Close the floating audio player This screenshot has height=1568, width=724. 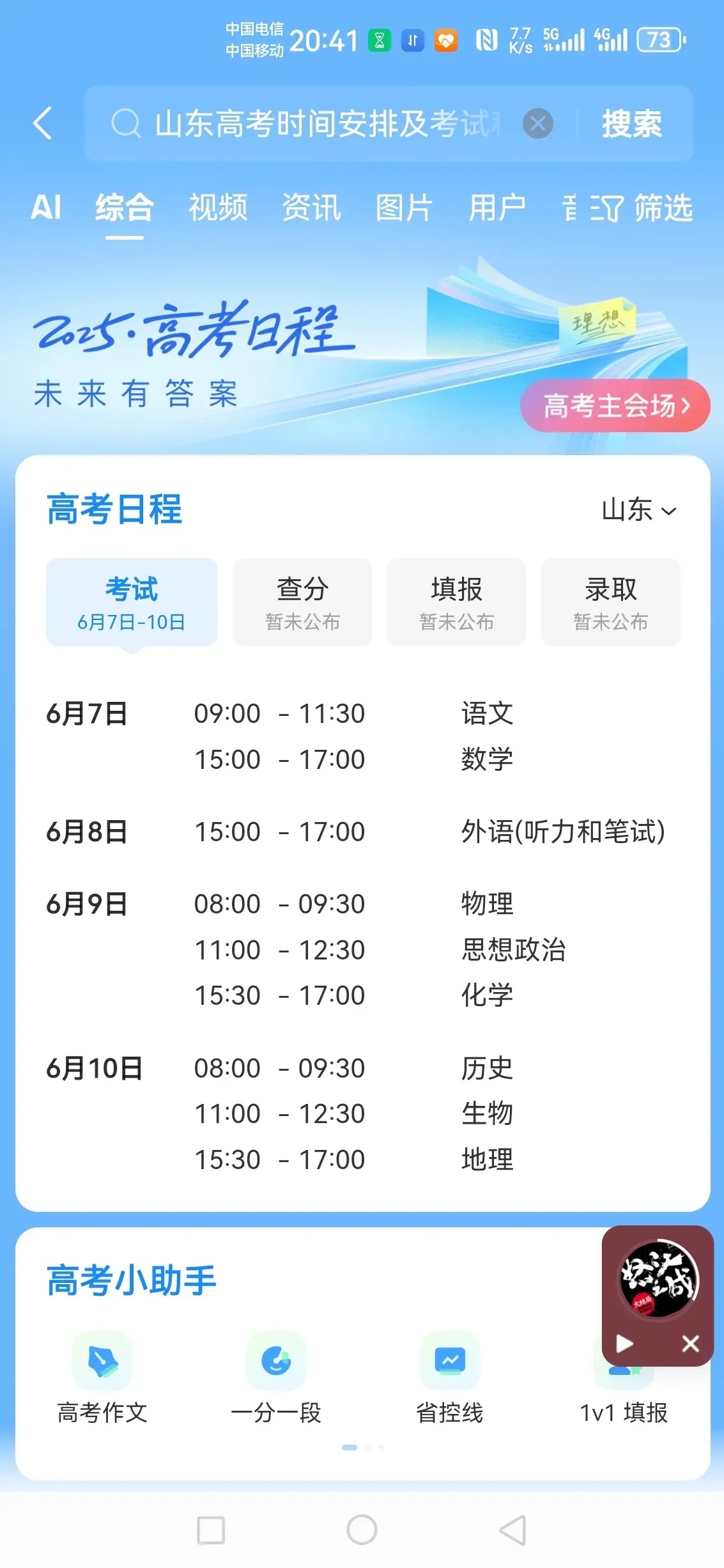690,1344
